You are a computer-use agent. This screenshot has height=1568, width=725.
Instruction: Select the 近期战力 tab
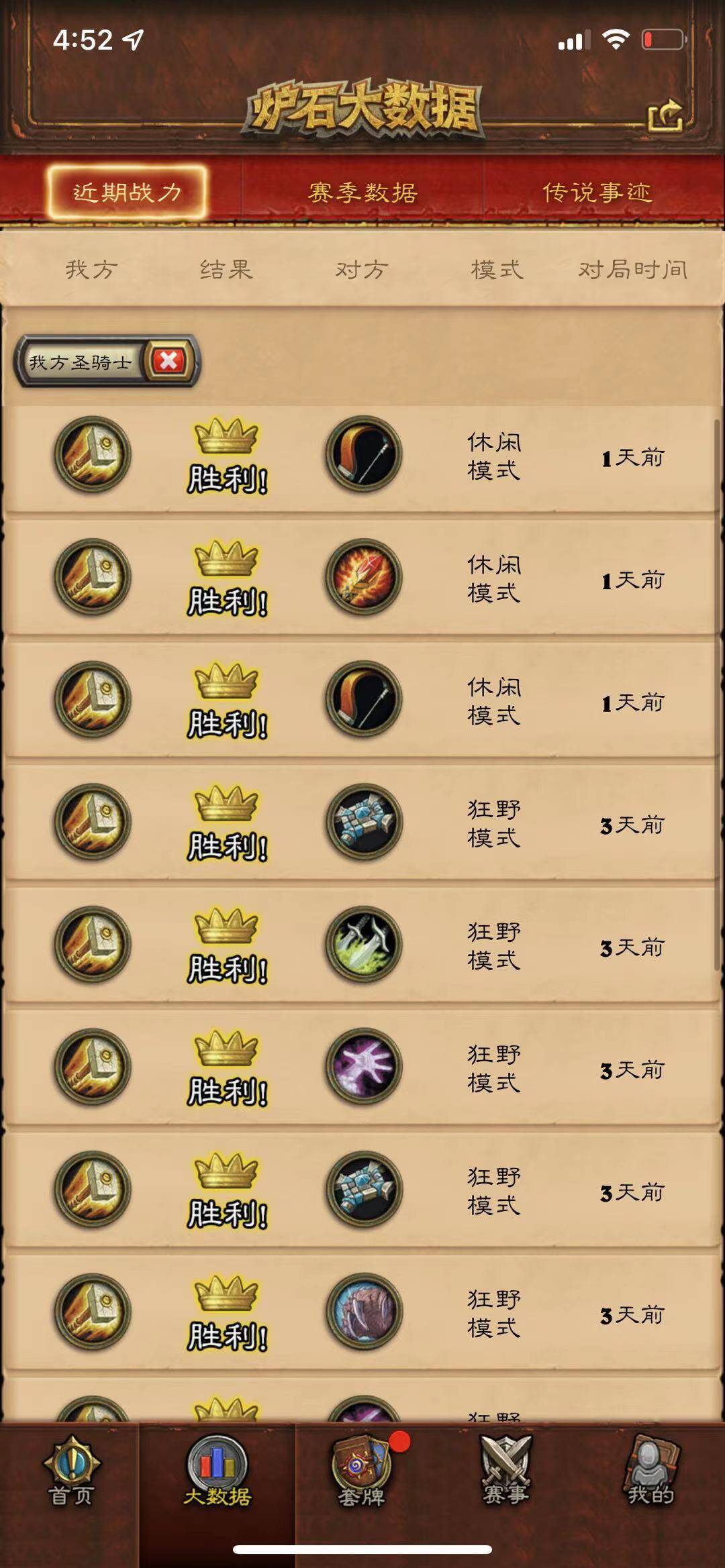click(127, 193)
